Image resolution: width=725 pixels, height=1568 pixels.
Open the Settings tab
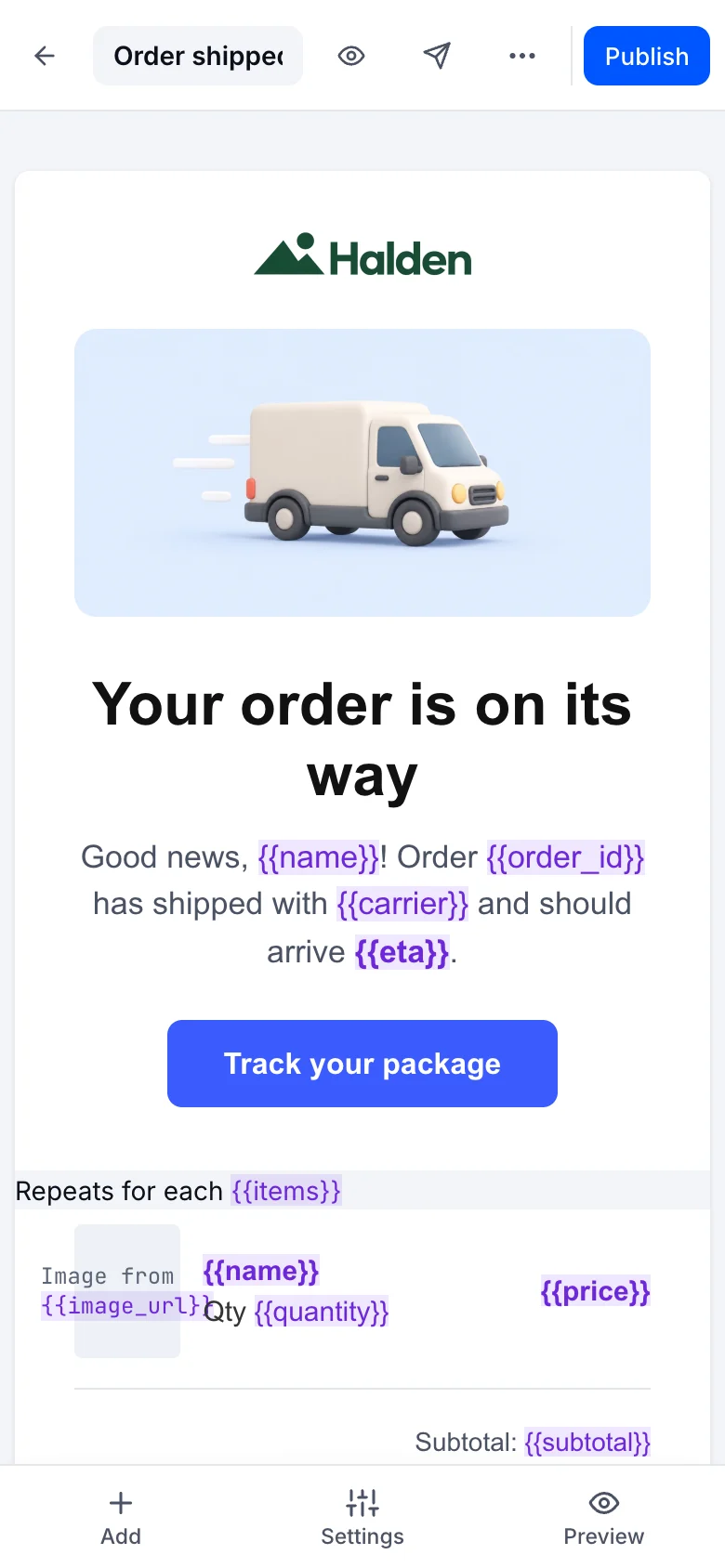pyautogui.click(x=362, y=1518)
